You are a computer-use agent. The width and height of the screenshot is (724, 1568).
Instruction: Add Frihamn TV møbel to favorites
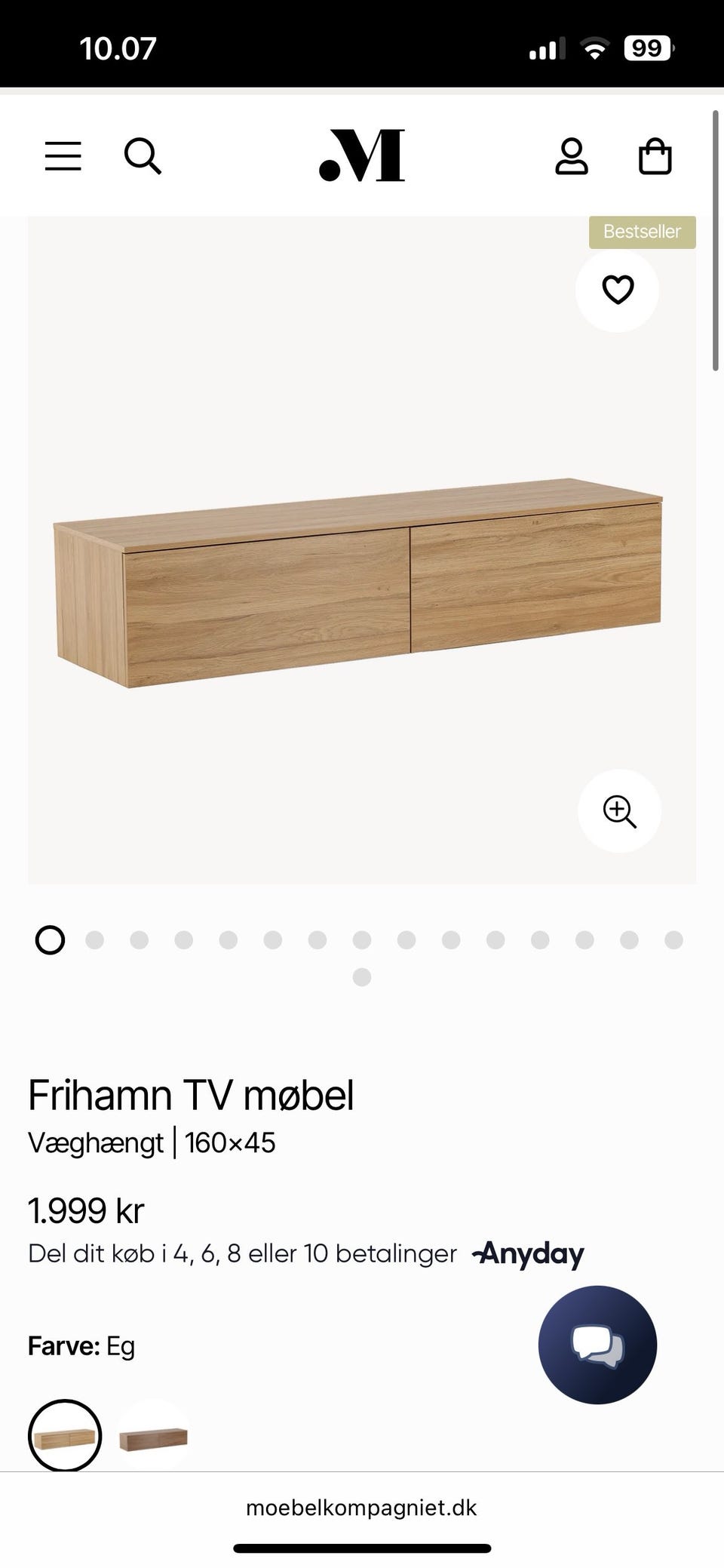point(617,290)
